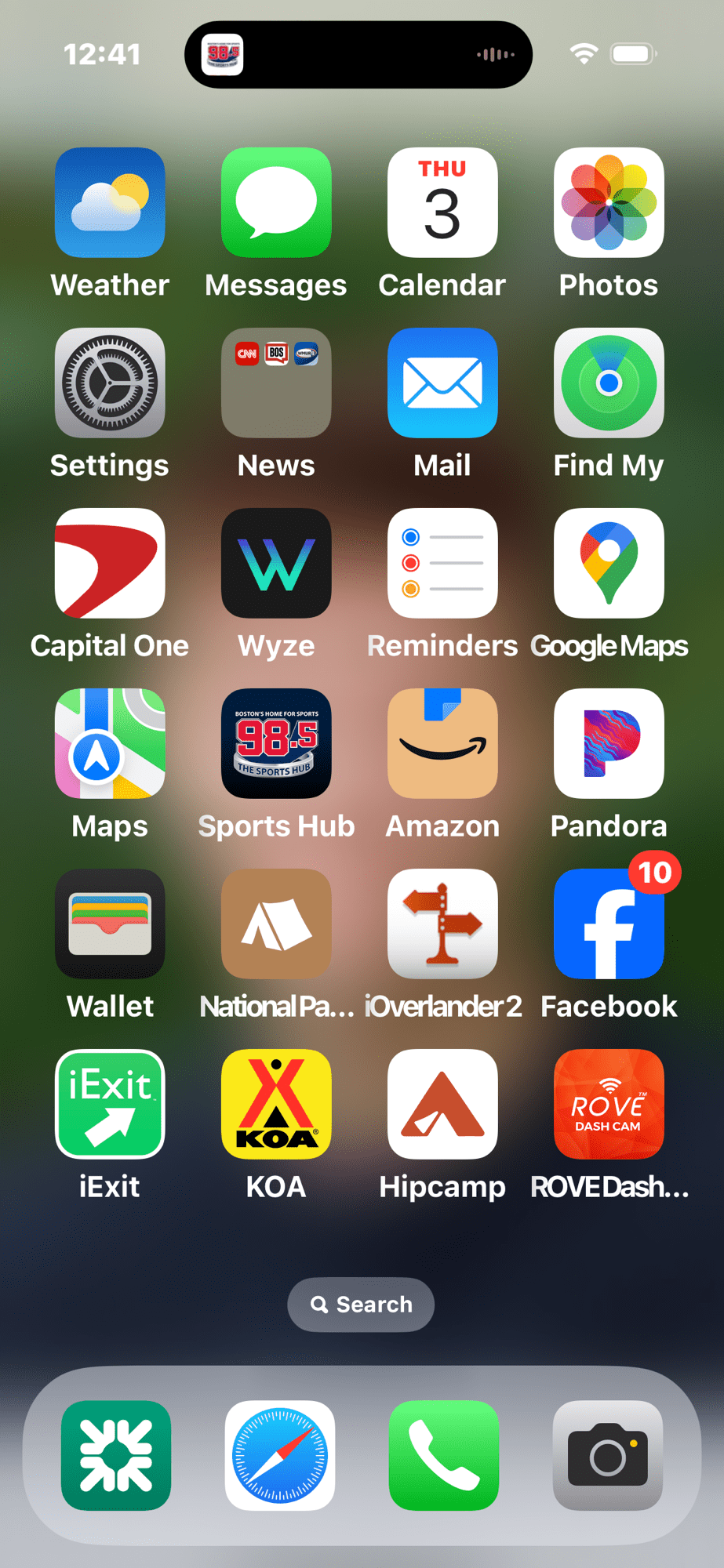
Task: Open the Weather app
Action: coord(110,202)
